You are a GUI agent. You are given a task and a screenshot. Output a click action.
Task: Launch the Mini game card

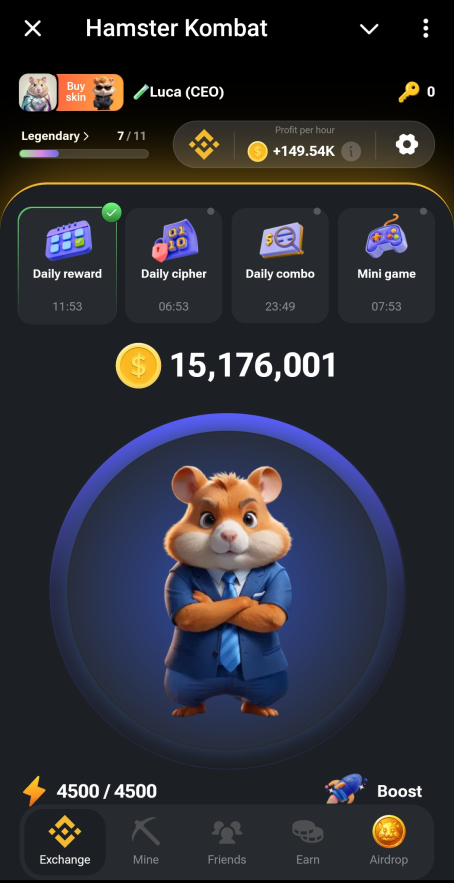tap(386, 265)
